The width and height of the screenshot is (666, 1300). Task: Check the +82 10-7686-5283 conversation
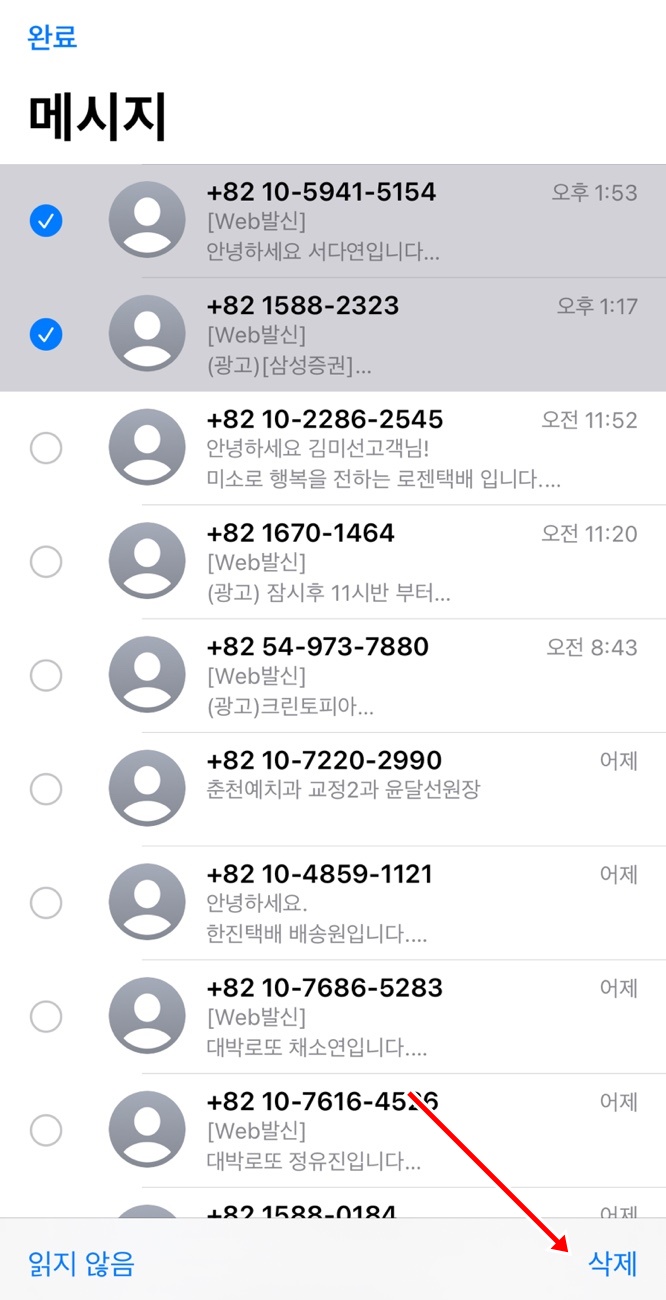(x=46, y=1017)
